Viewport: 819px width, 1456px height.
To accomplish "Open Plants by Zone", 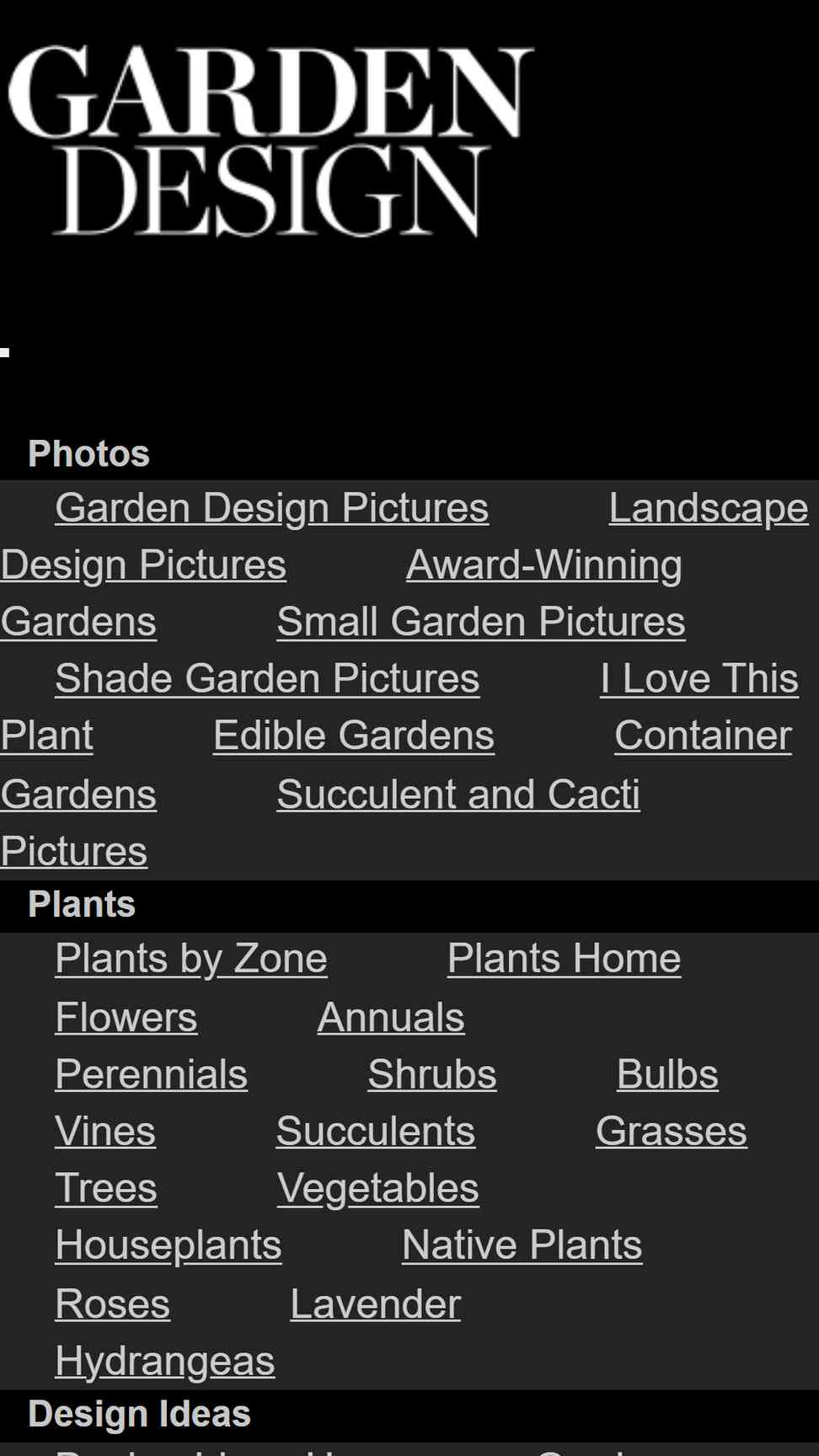I will pos(191,959).
